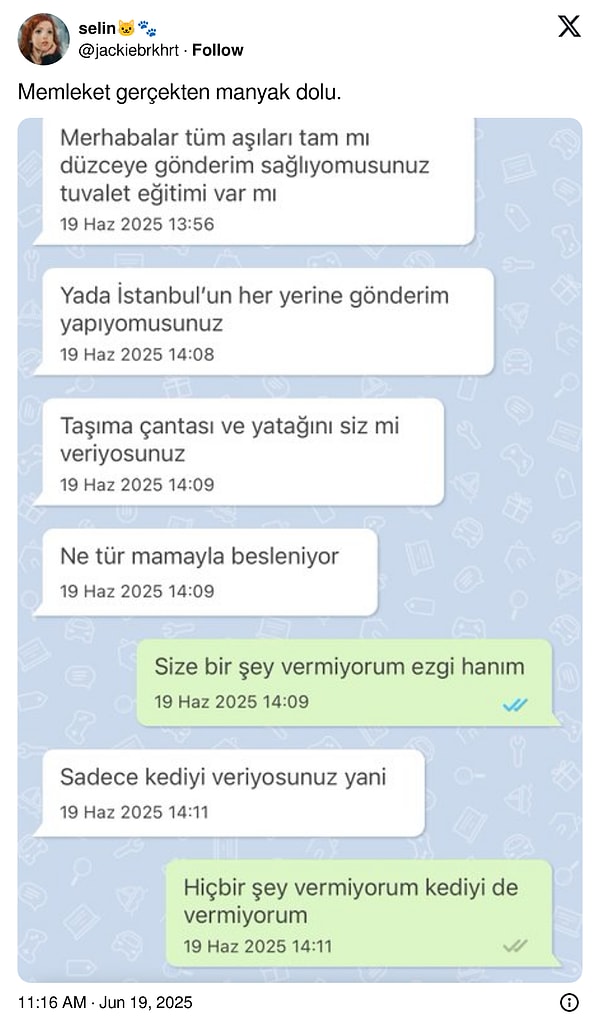Open the X logo link
Viewport: 600px width, 1033px height.
coord(568,27)
